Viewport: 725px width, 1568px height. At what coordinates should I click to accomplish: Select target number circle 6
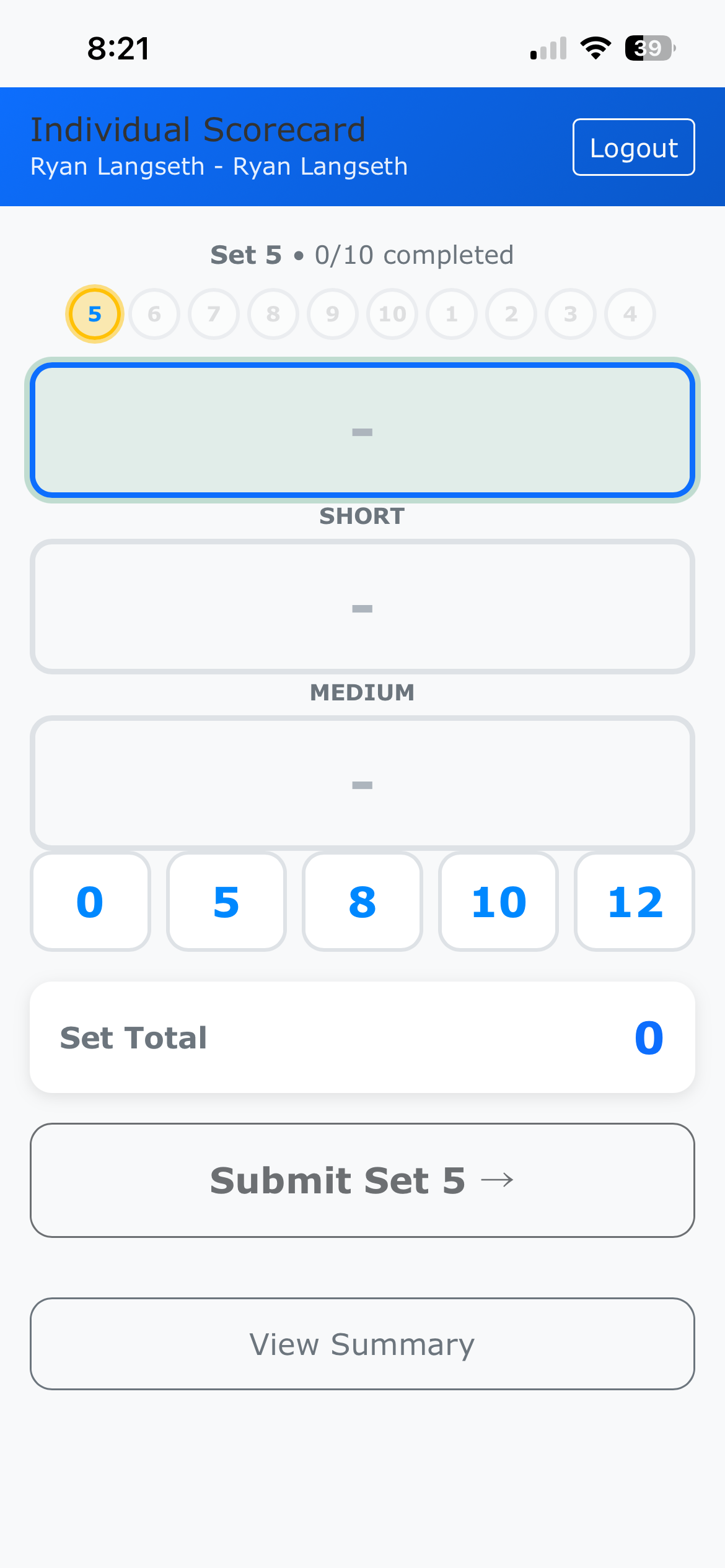point(154,314)
